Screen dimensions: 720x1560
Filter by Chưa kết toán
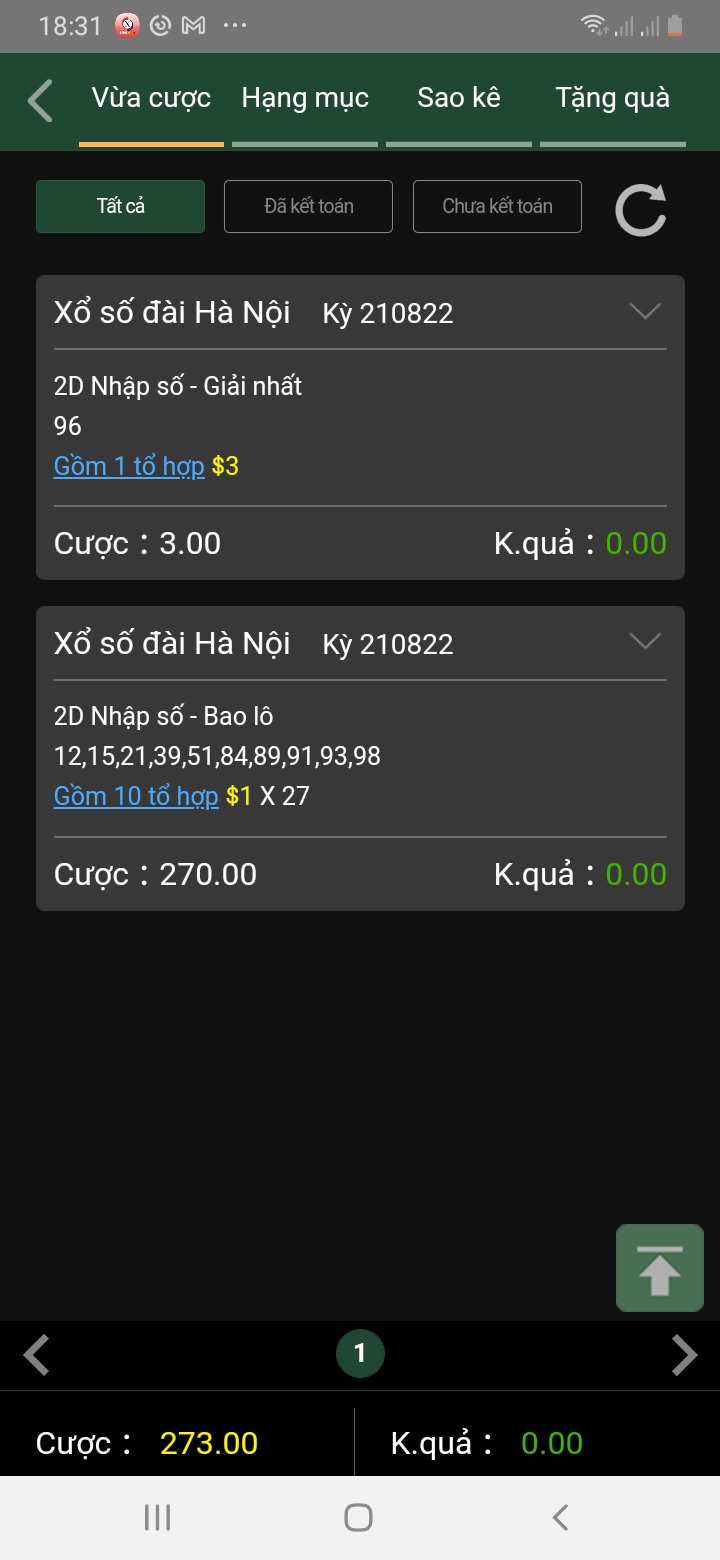pyautogui.click(x=497, y=206)
